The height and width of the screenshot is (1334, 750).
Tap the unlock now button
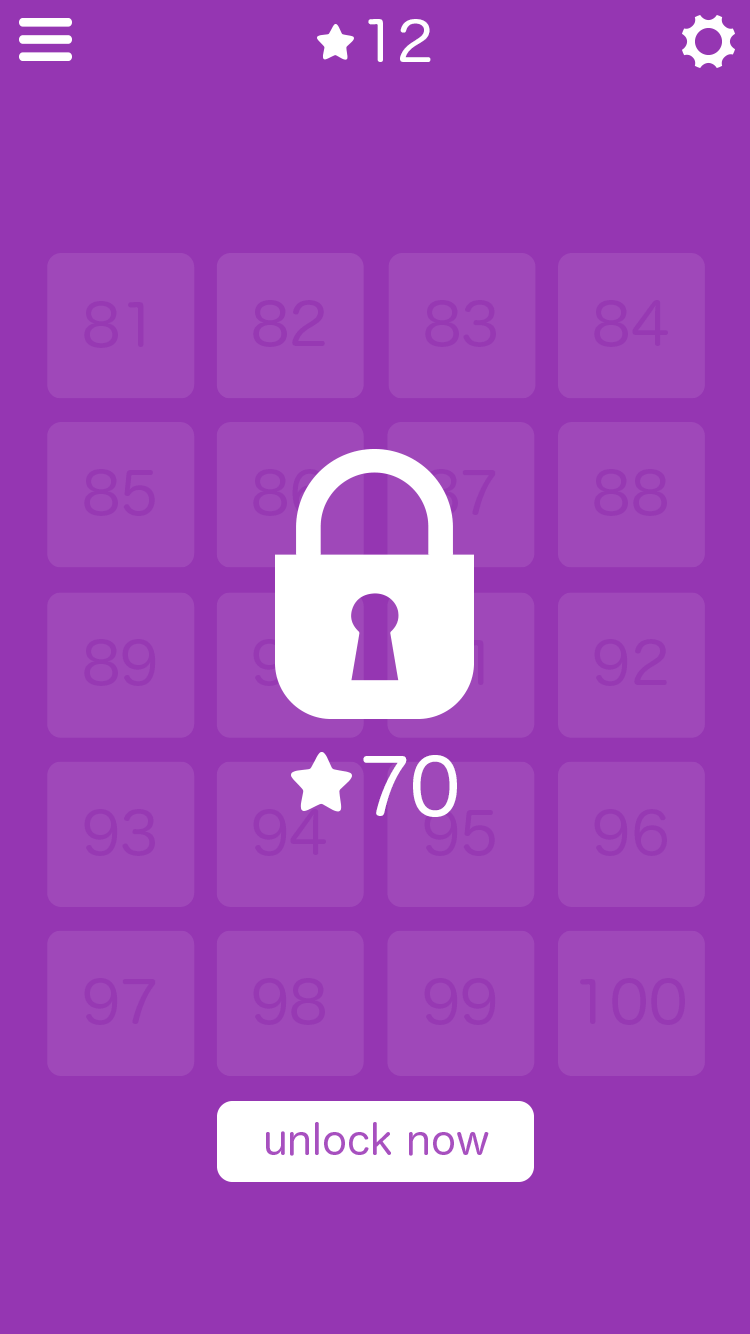click(375, 1141)
